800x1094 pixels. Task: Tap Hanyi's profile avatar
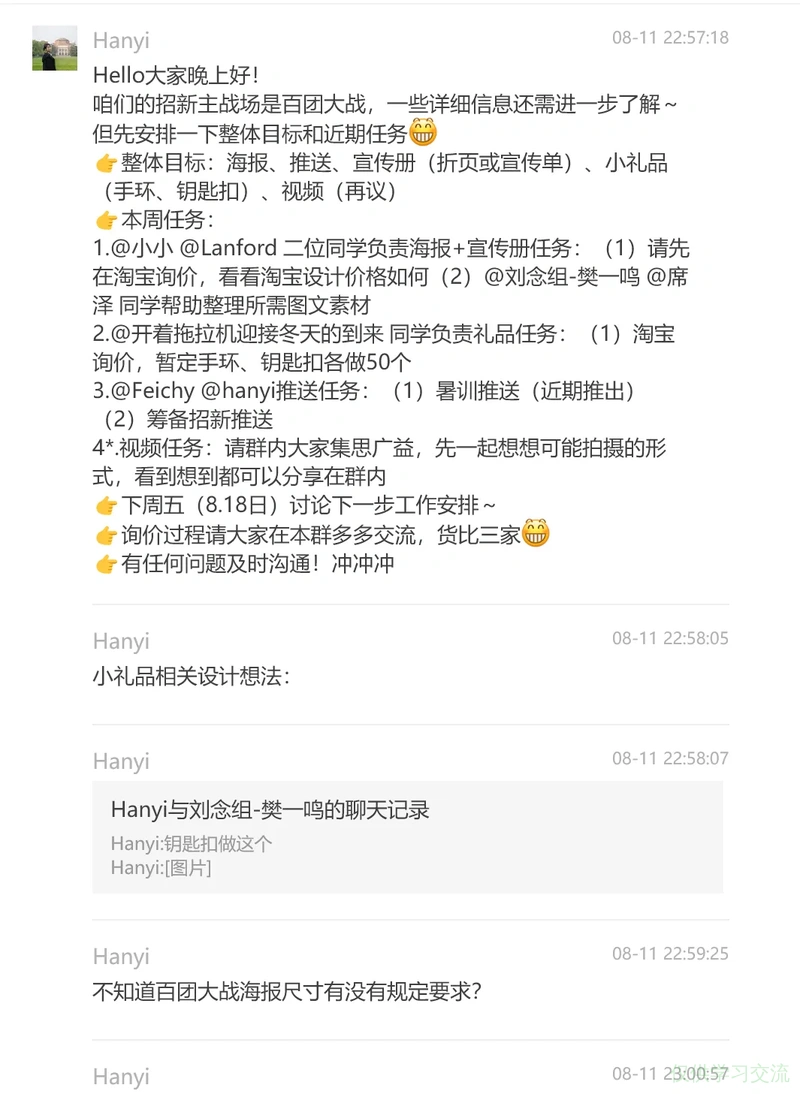coord(55,48)
